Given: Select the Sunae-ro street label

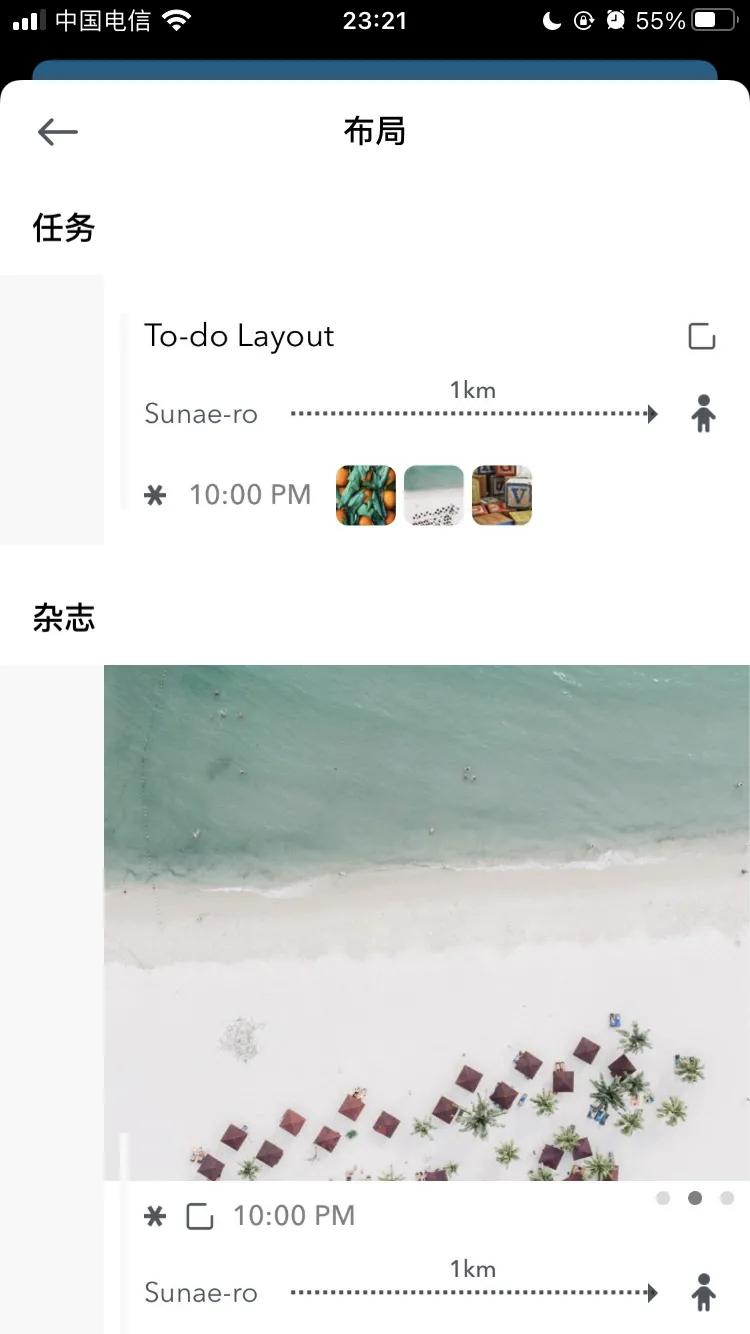Looking at the screenshot, I should 200,413.
